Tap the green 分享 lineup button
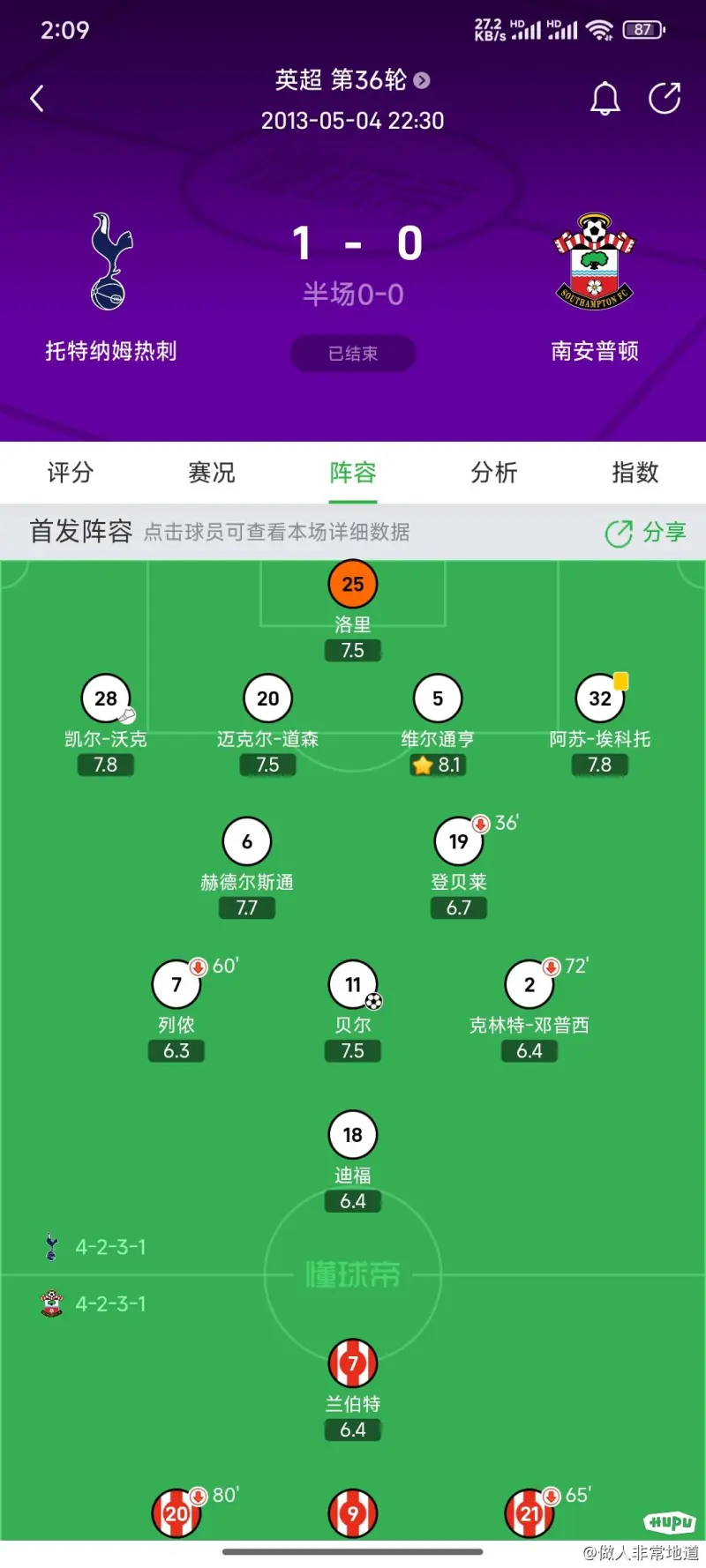This screenshot has height=1568, width=706. tap(645, 533)
